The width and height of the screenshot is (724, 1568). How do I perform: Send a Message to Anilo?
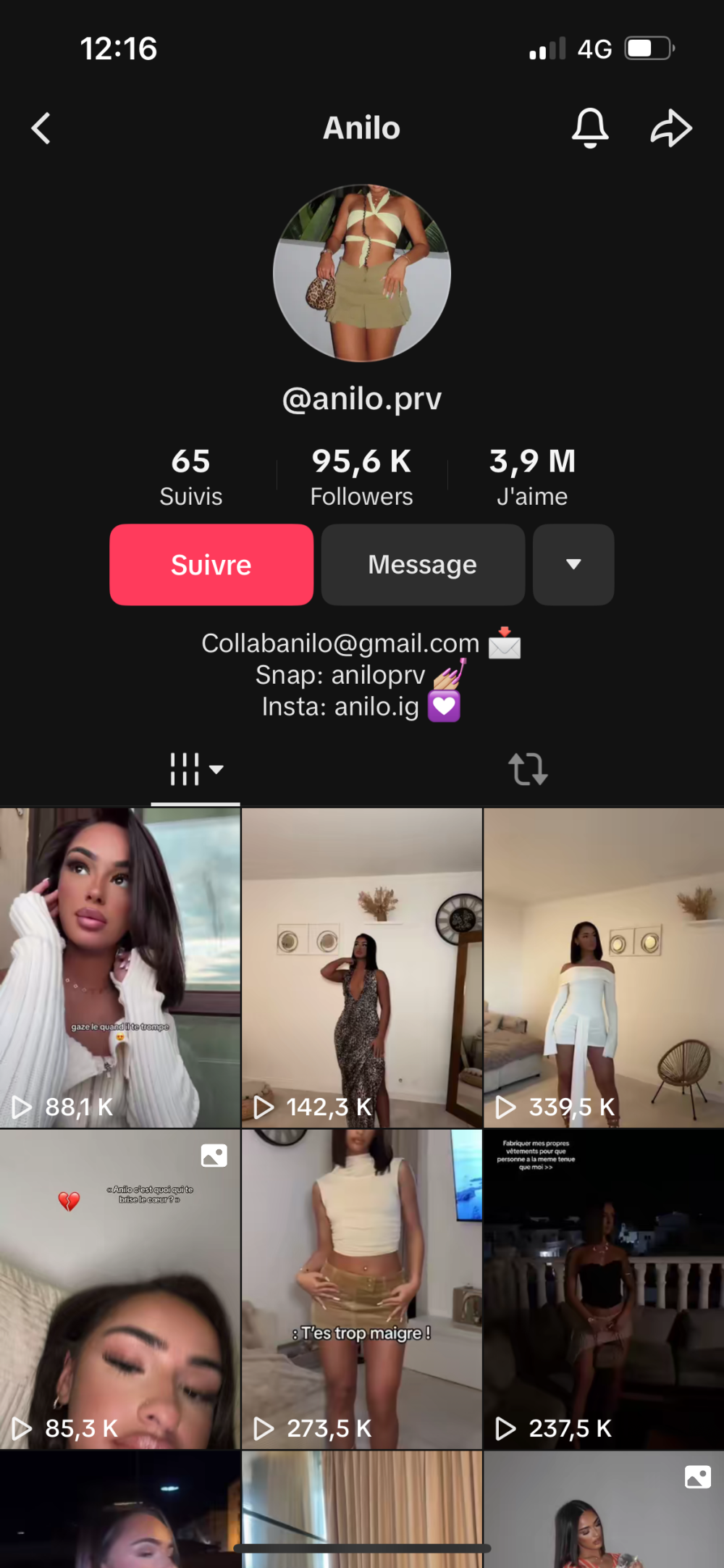click(x=423, y=565)
